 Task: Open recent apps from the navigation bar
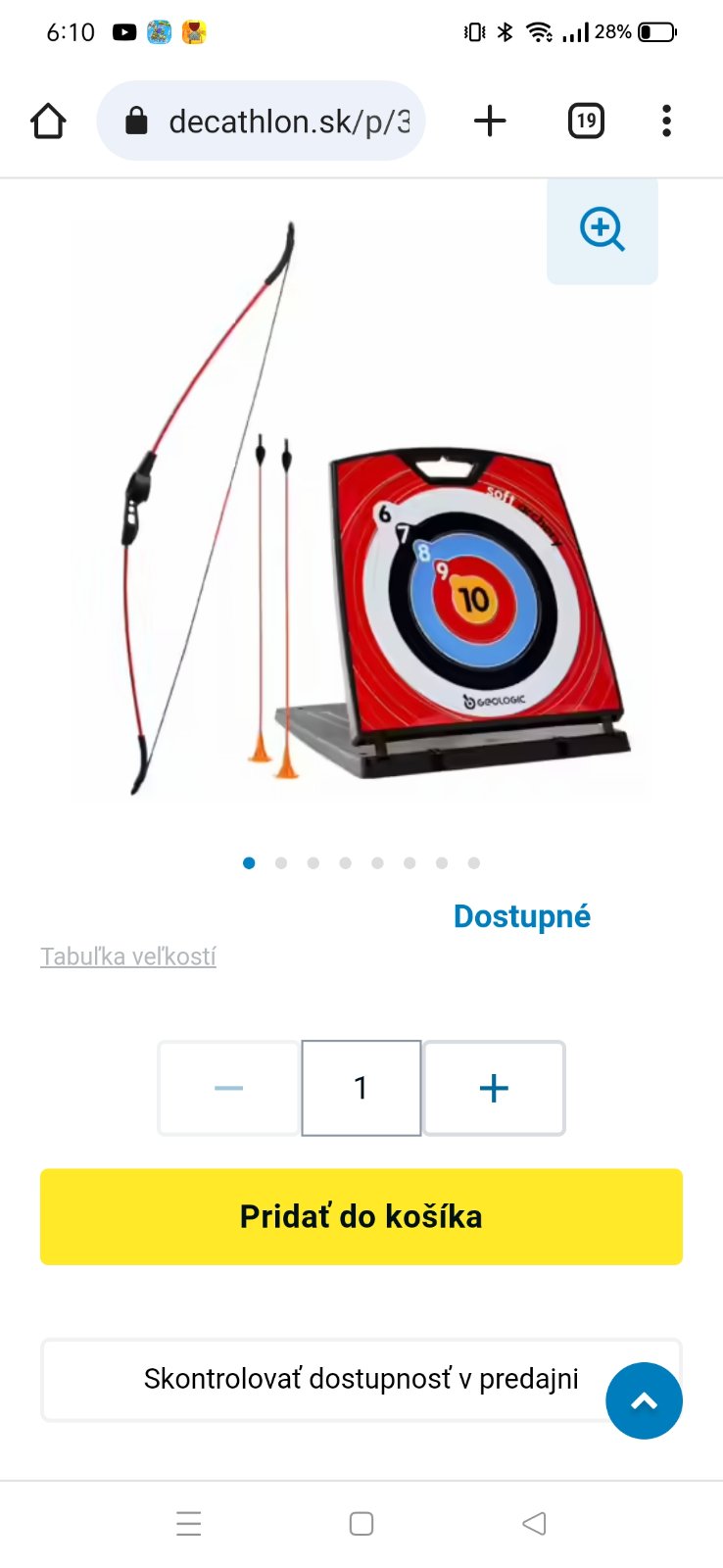(x=189, y=1523)
